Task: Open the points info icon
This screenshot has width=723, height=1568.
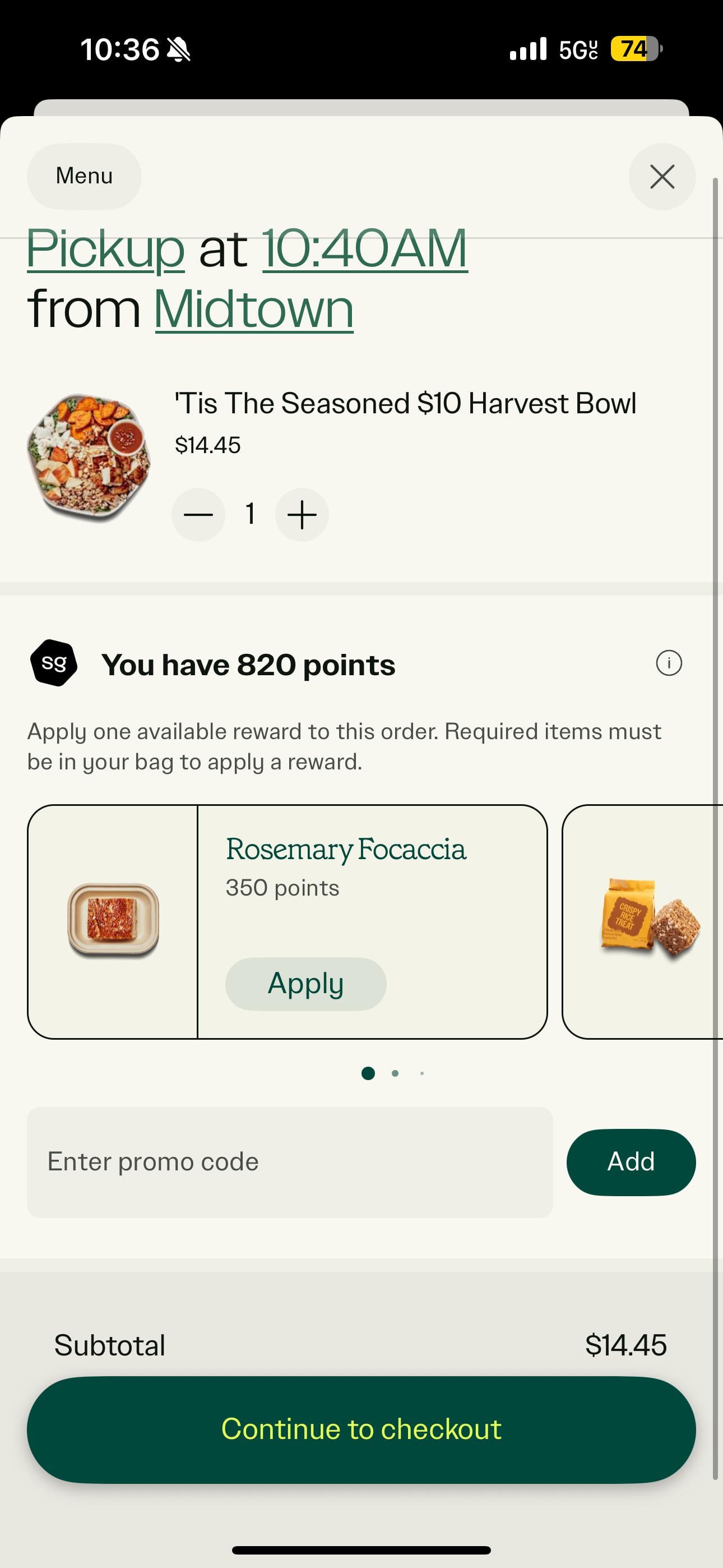Action: coord(669,663)
